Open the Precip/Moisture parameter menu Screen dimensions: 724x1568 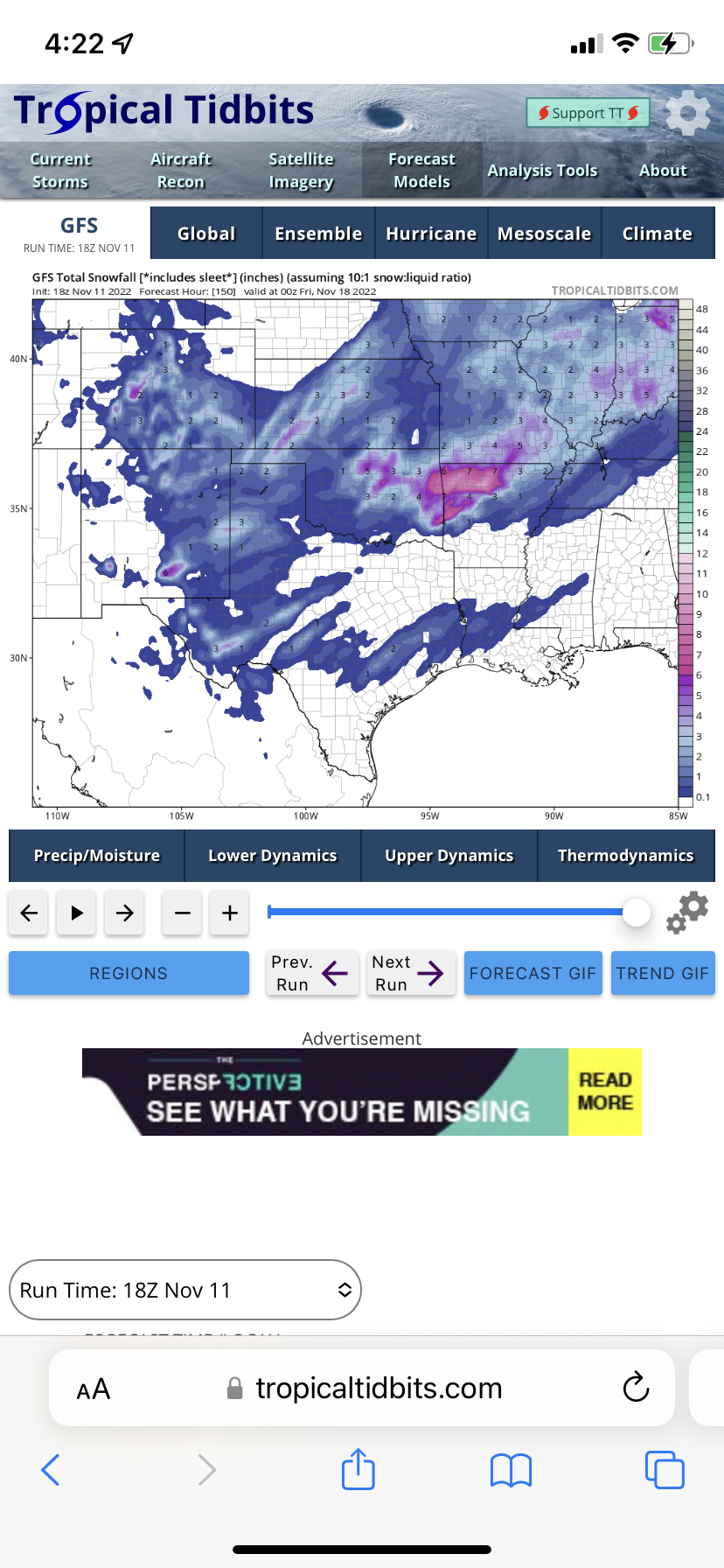(x=97, y=856)
